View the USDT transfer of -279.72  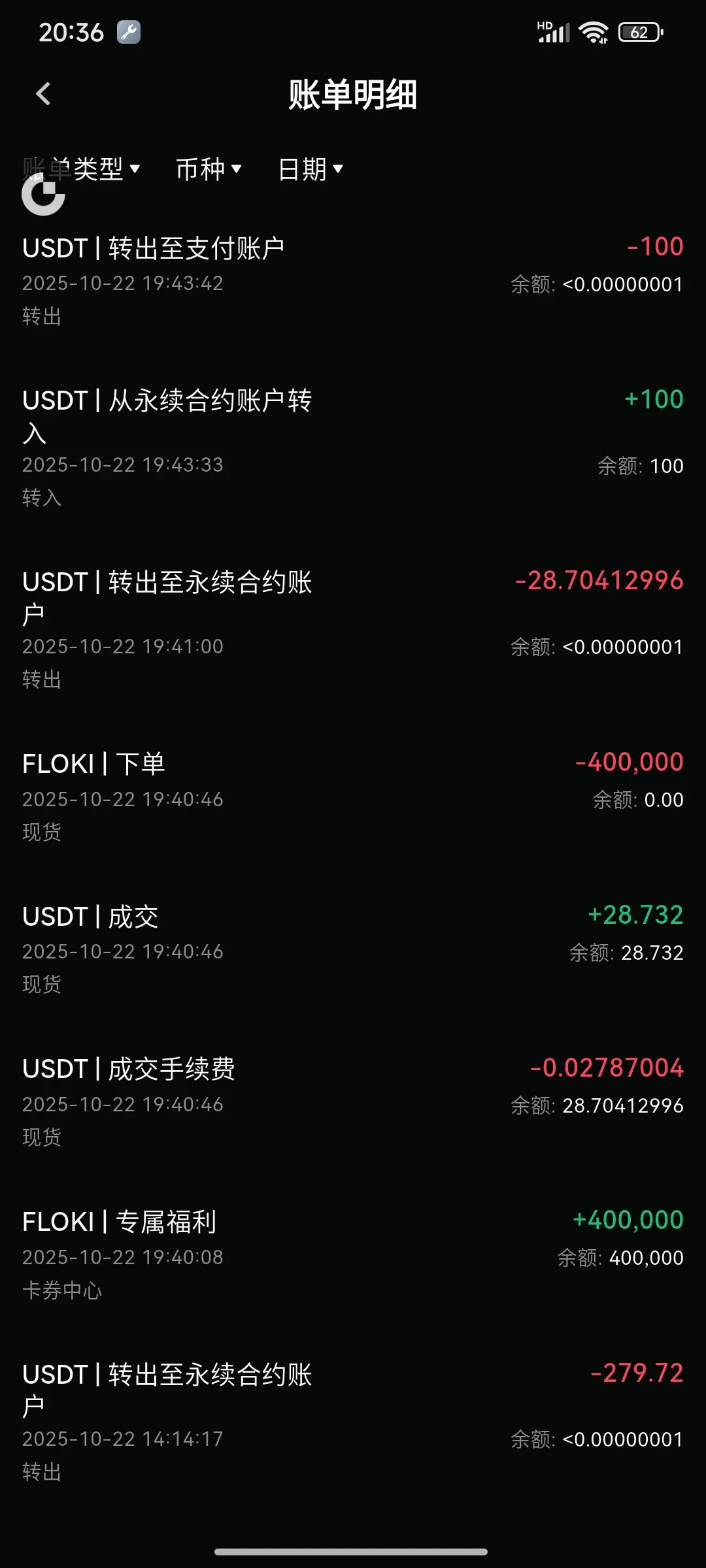pyautogui.click(x=353, y=1422)
